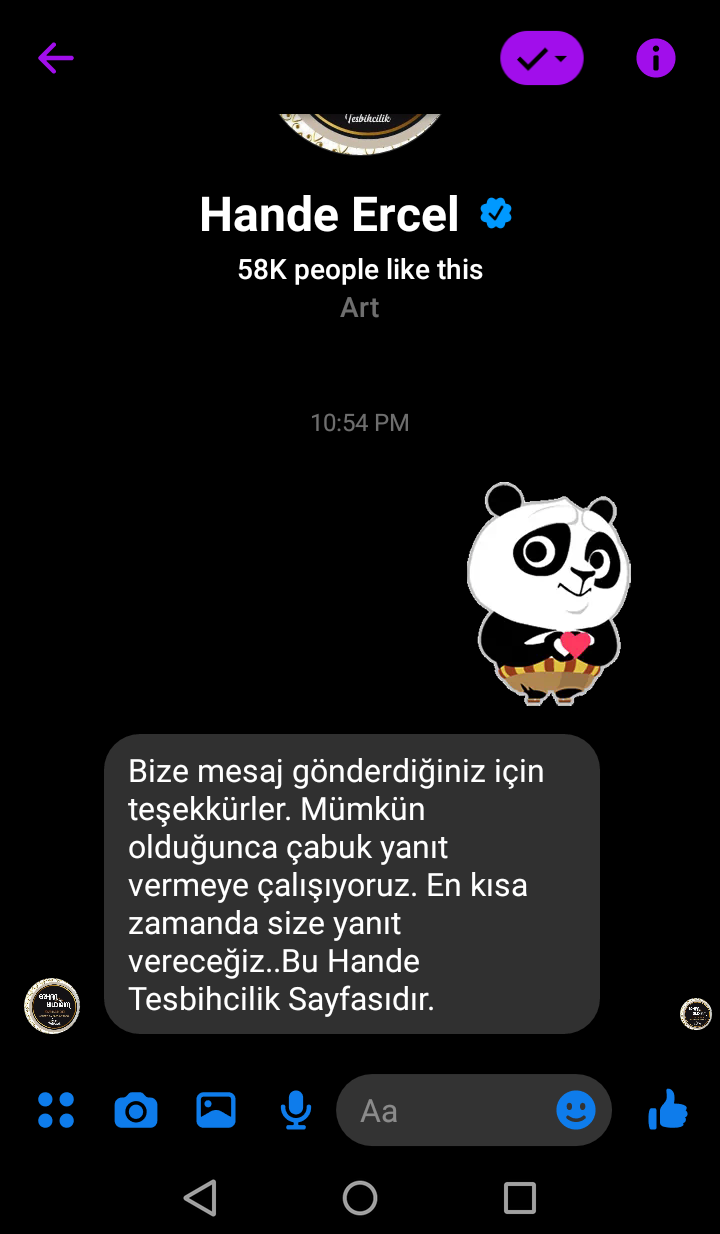Record a voice message with microphone
The width and height of the screenshot is (720, 1234).
coord(295,1110)
